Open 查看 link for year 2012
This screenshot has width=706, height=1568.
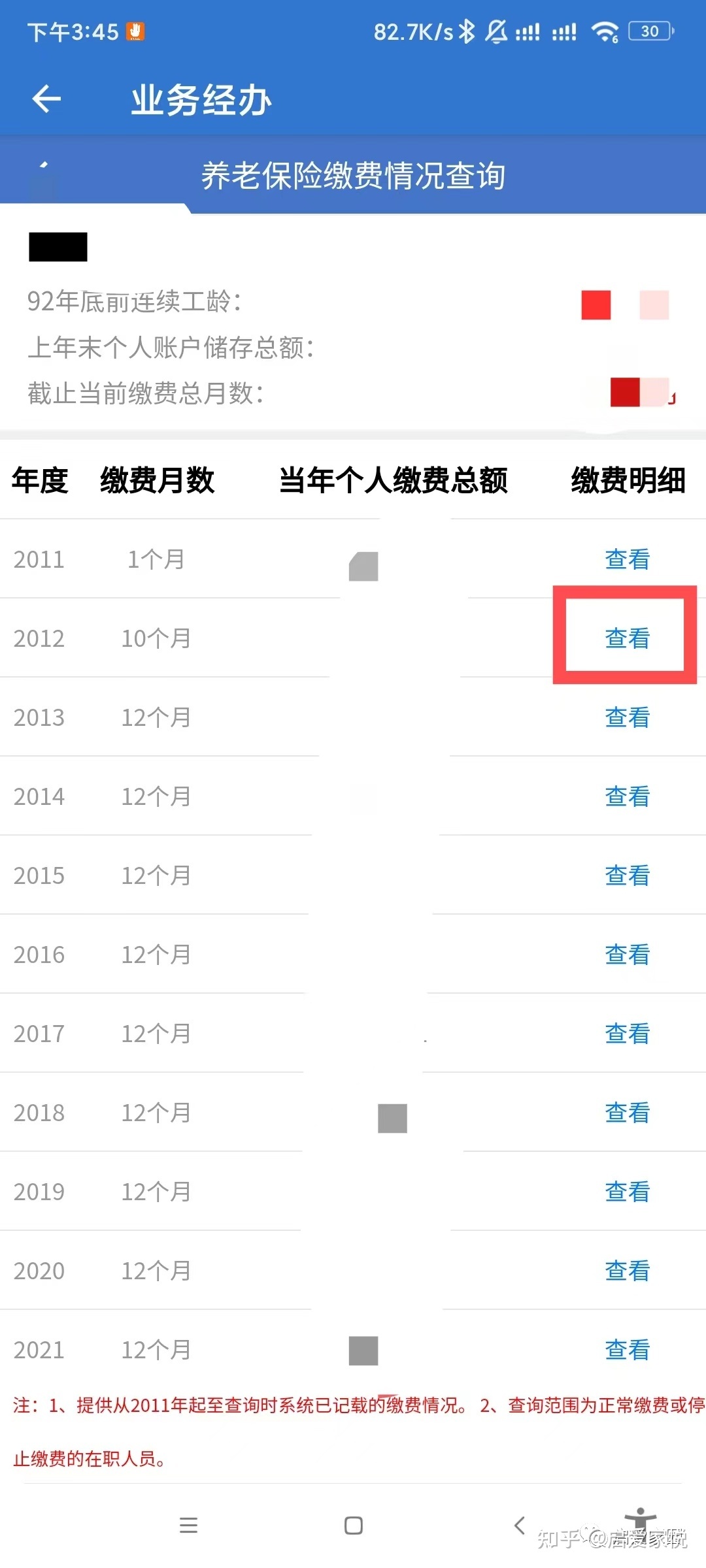627,638
